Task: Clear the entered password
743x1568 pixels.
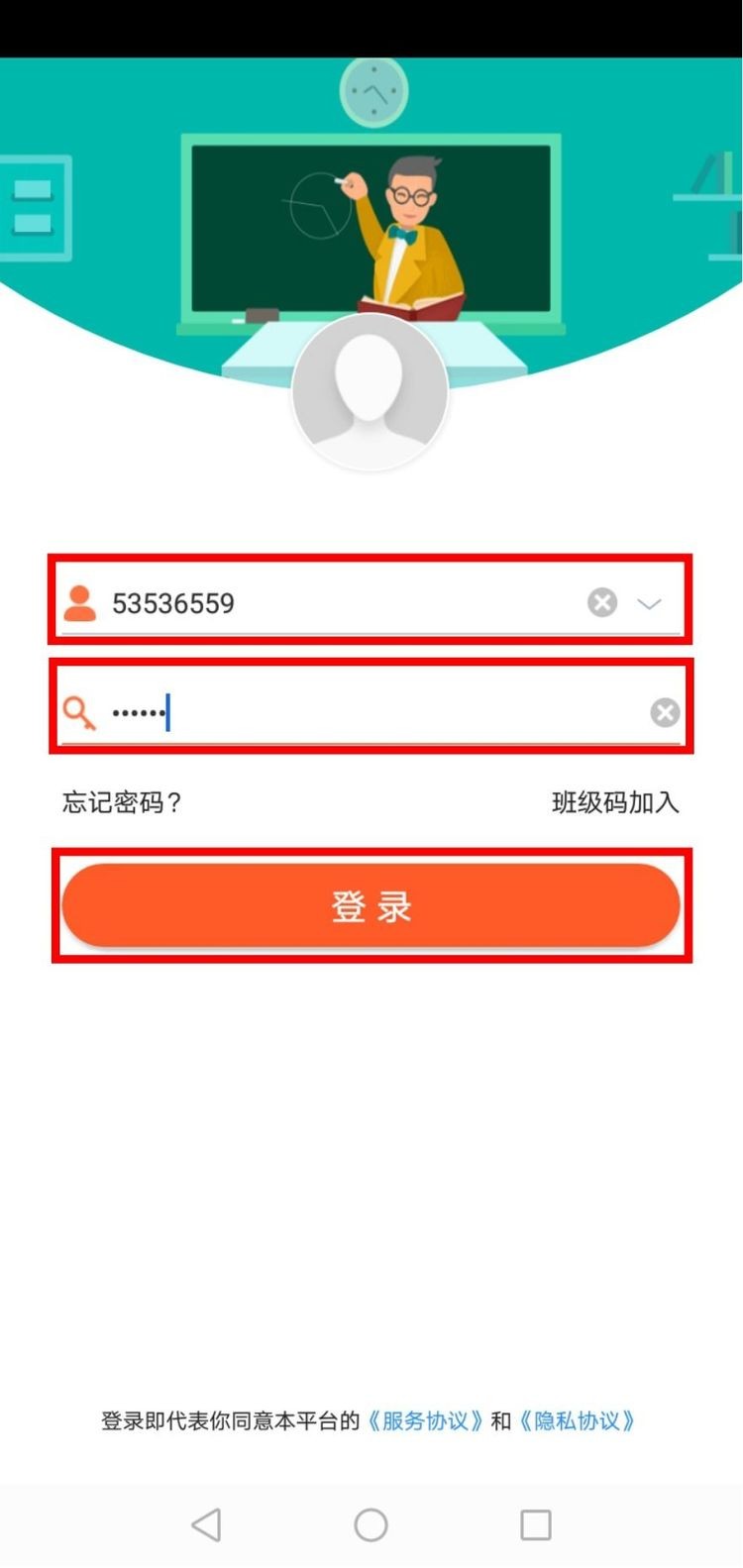Action: (665, 712)
